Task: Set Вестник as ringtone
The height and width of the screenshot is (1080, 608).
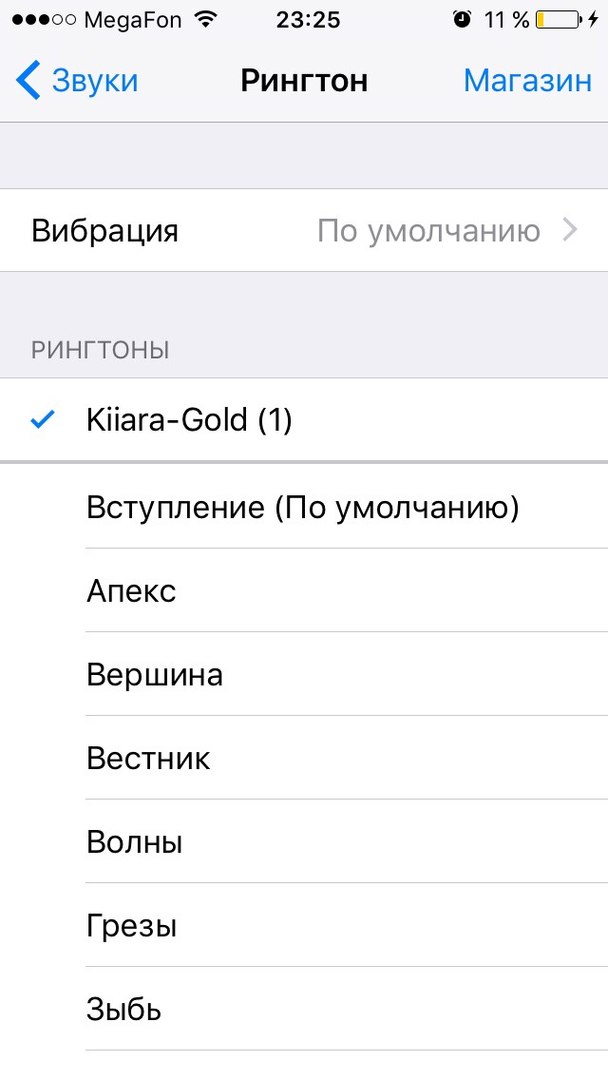Action: pyautogui.click(x=304, y=758)
